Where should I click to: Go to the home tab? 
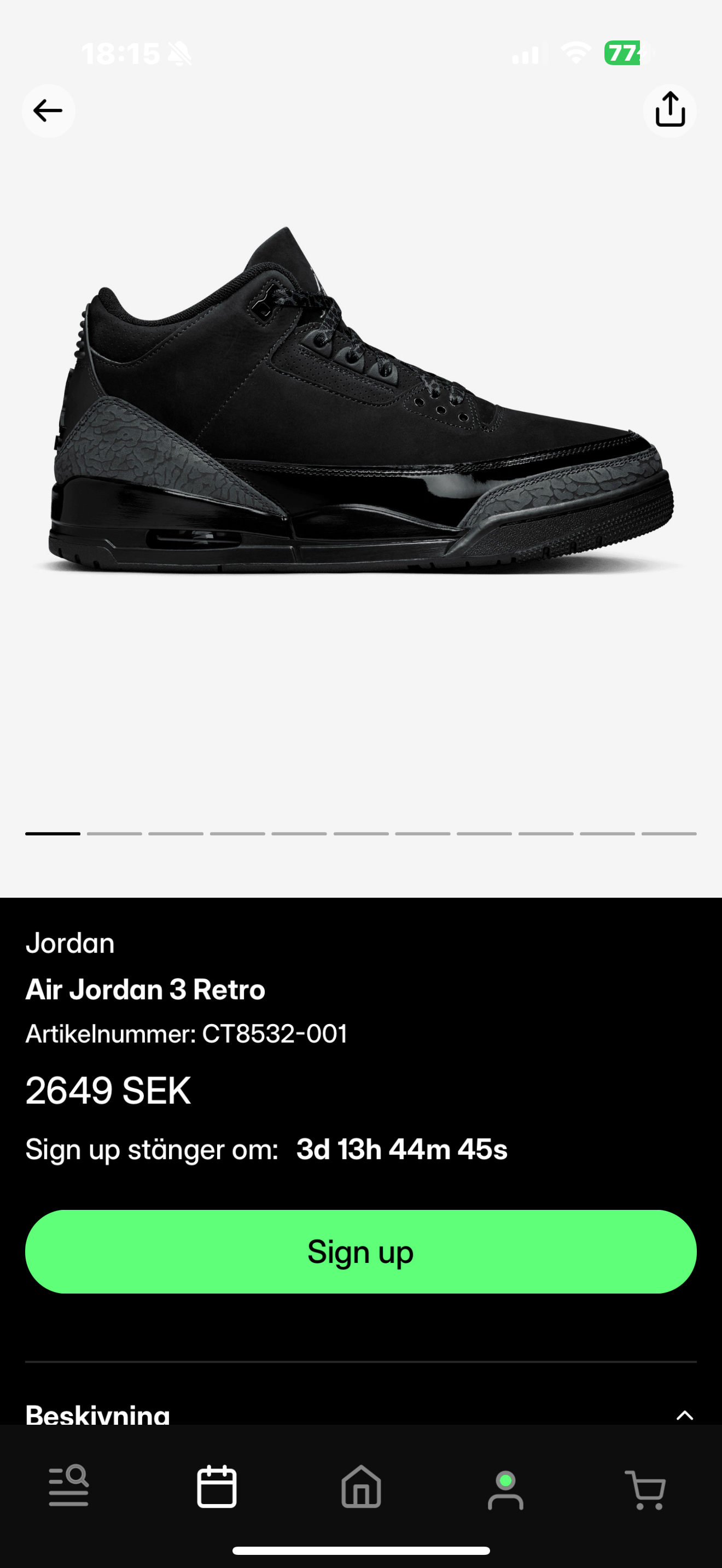point(361,1486)
